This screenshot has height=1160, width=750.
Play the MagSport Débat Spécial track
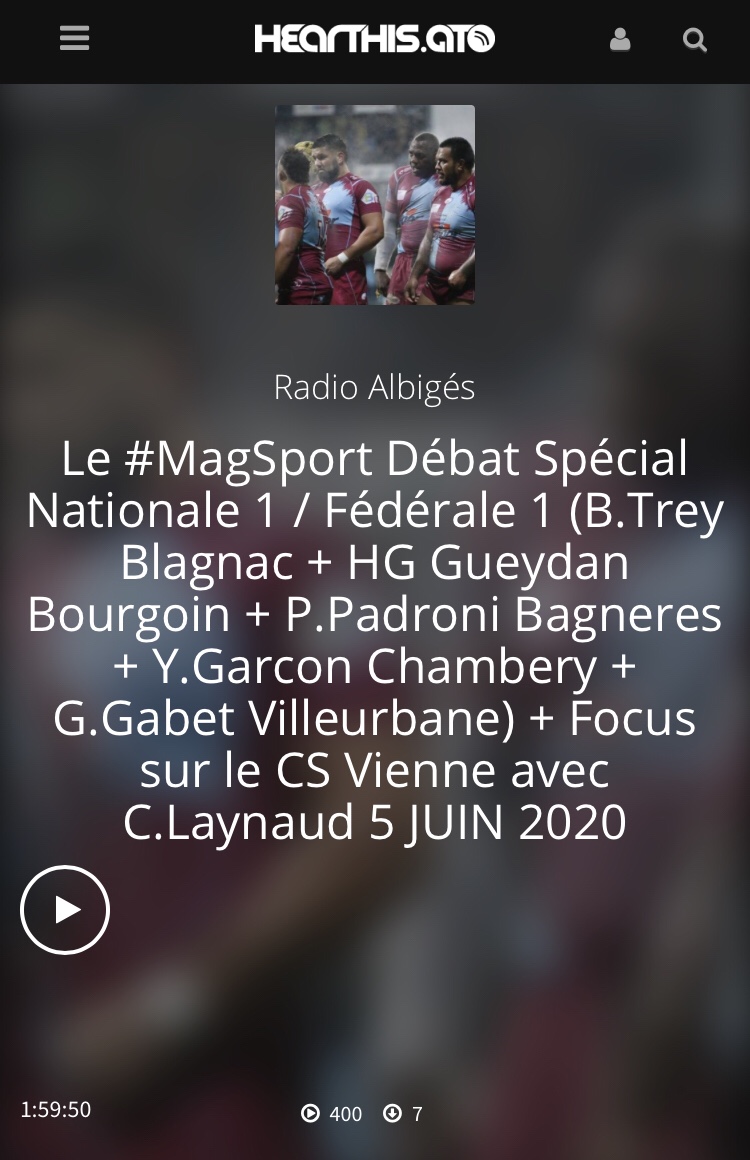click(x=65, y=910)
